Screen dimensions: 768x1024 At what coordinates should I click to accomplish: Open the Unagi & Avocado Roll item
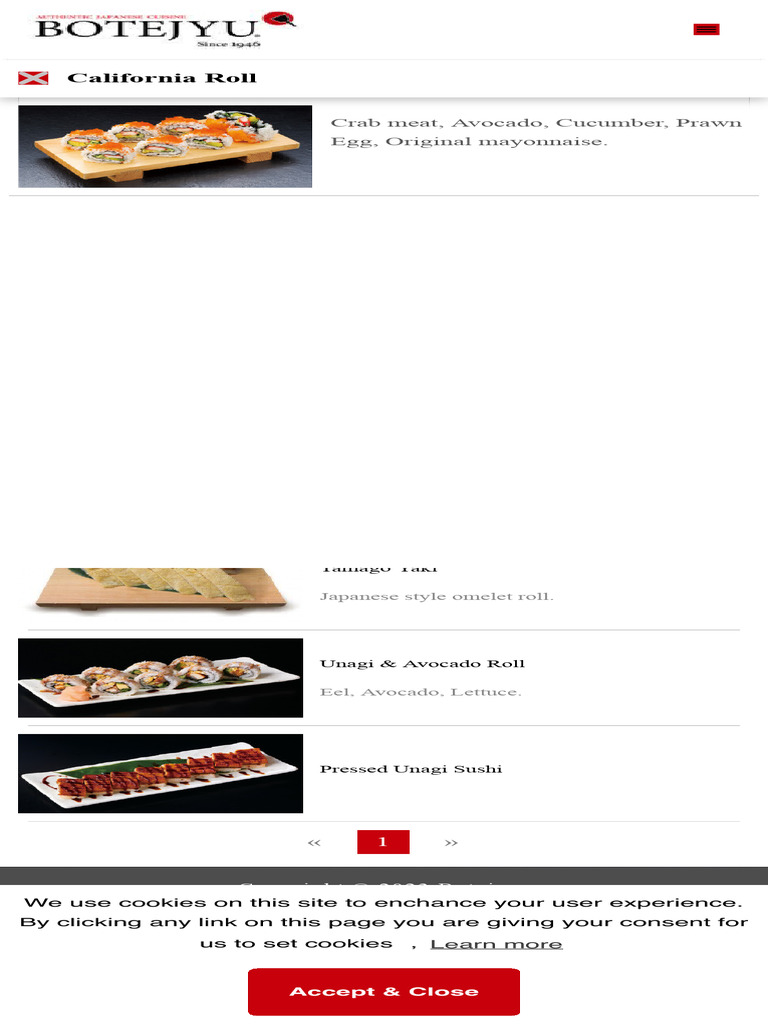[422, 664]
